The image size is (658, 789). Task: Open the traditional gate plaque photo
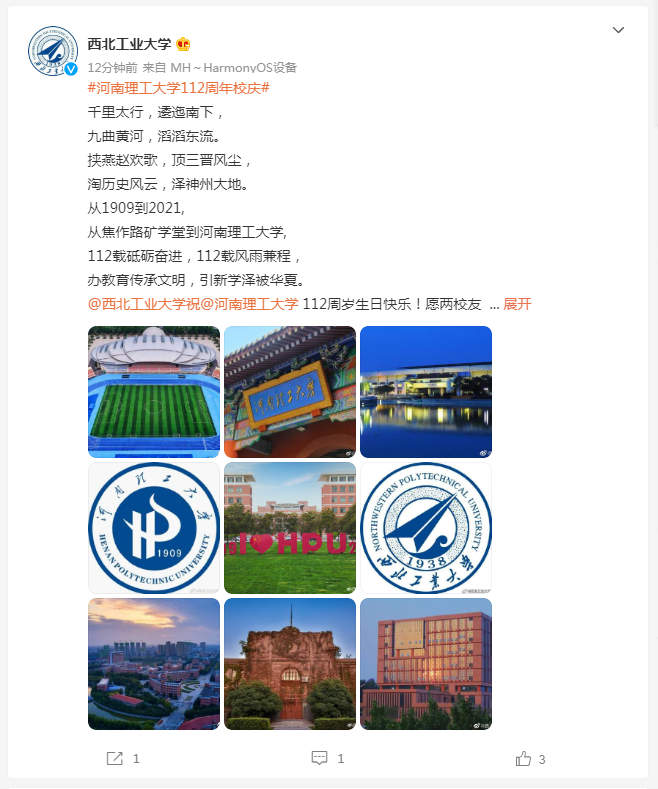click(290, 392)
